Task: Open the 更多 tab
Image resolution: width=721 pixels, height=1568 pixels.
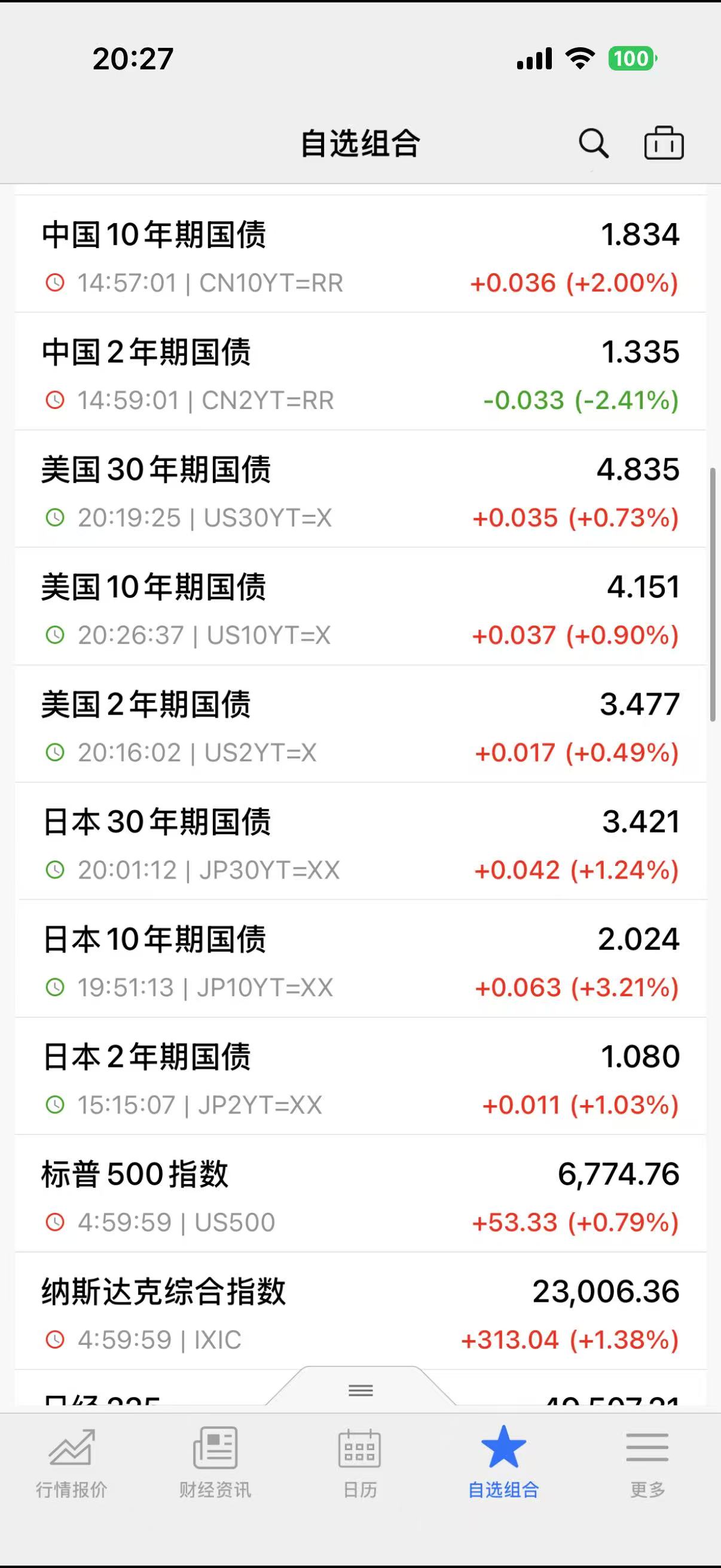Action: 647,1463
